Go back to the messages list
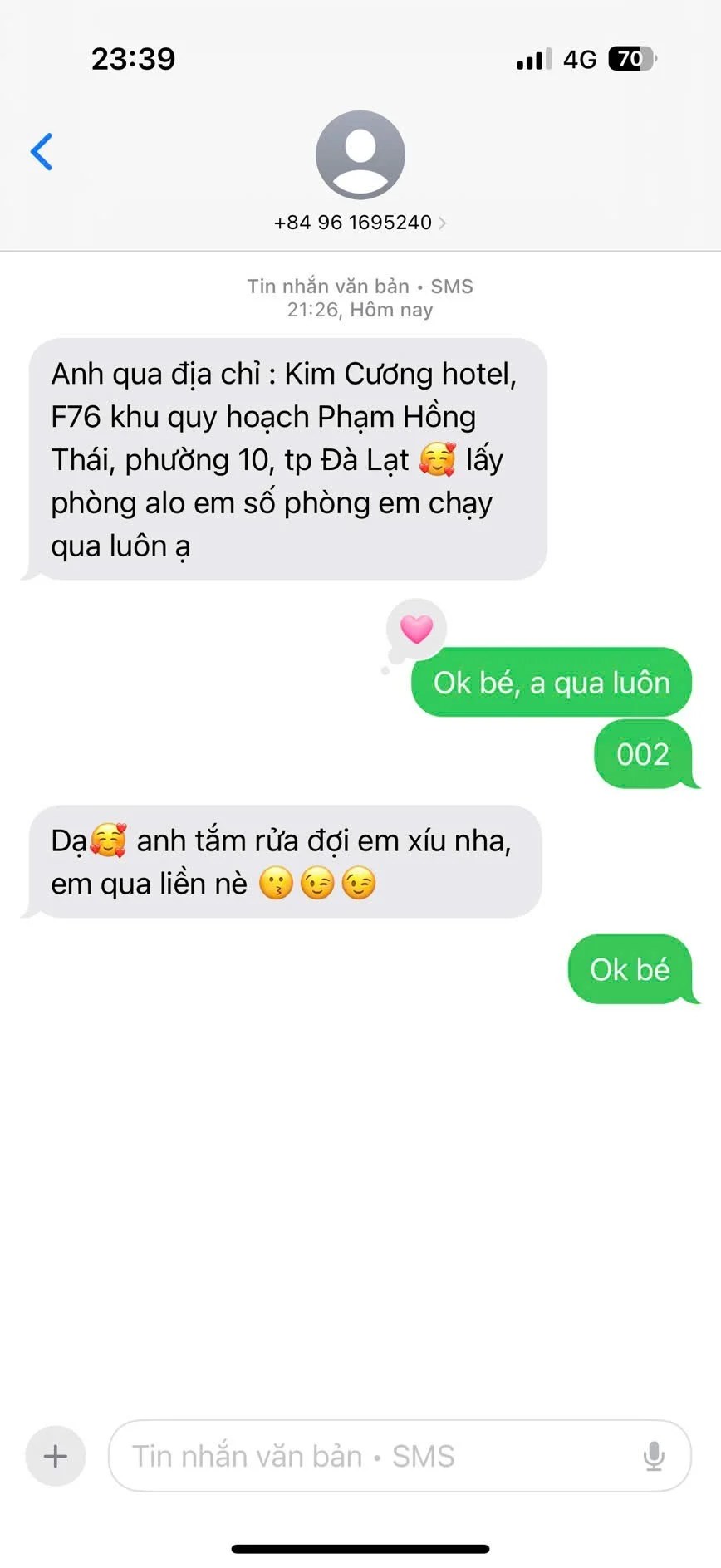The height and width of the screenshot is (1568, 721). [x=42, y=152]
